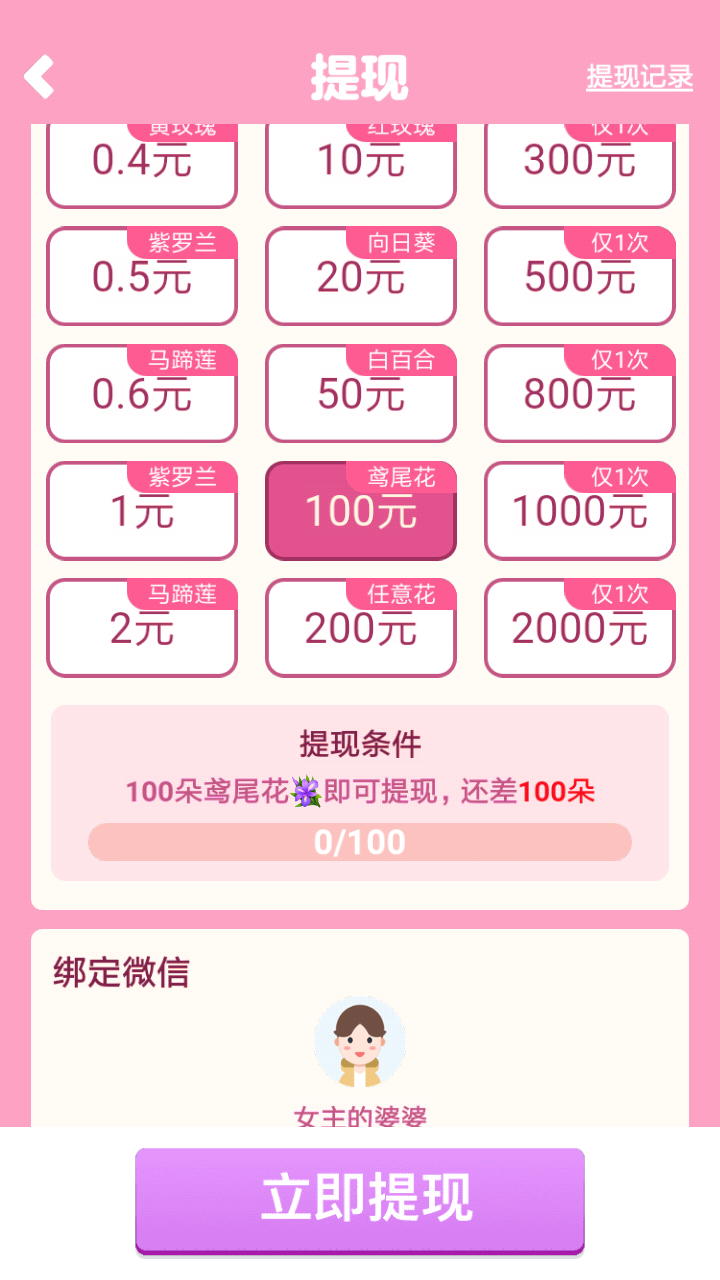Select the 0.5元 紫罗兰 amount
Viewport: 720px width, 1280px height.
click(x=142, y=277)
